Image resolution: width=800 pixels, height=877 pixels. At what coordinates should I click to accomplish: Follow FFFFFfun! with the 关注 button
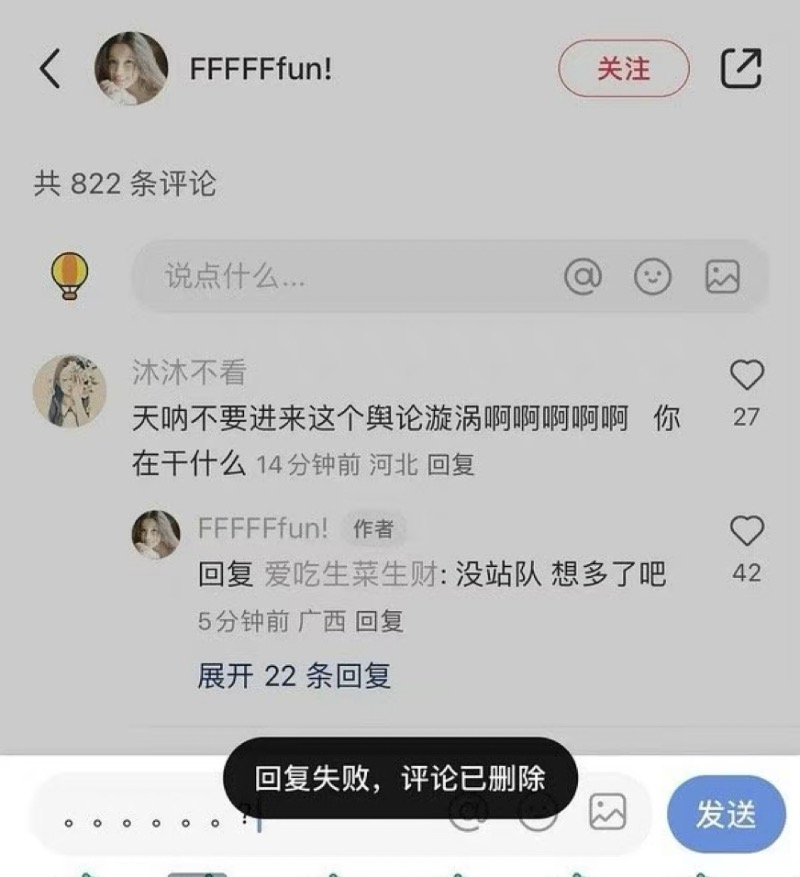[623, 69]
